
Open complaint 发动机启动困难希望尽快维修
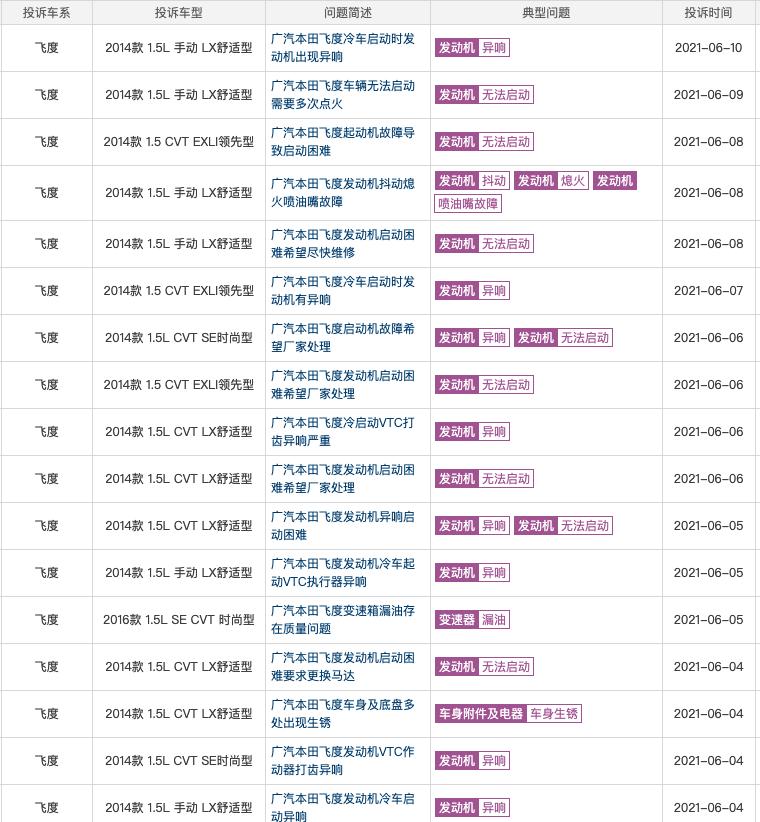(342, 244)
